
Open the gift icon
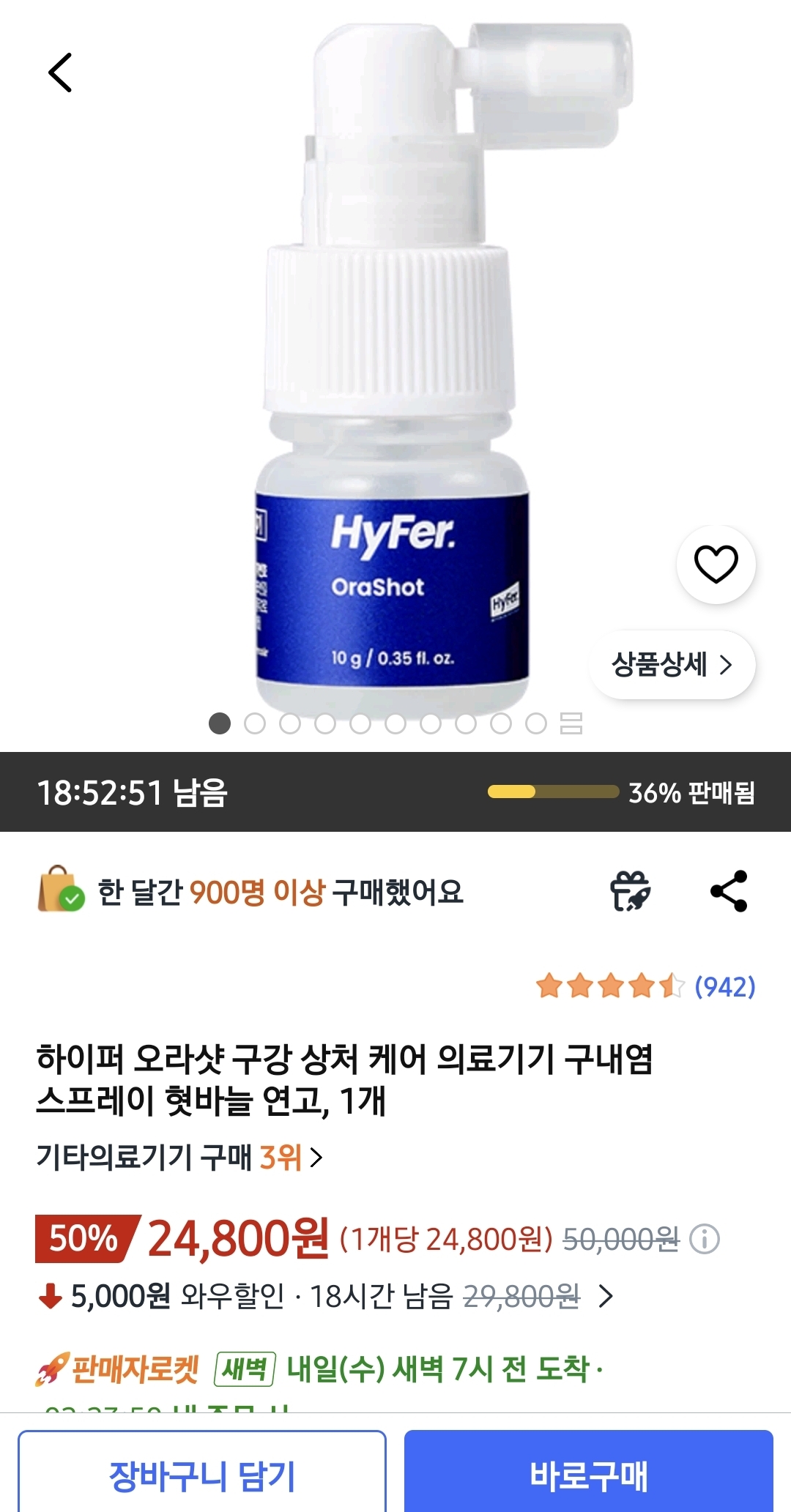coord(630,891)
